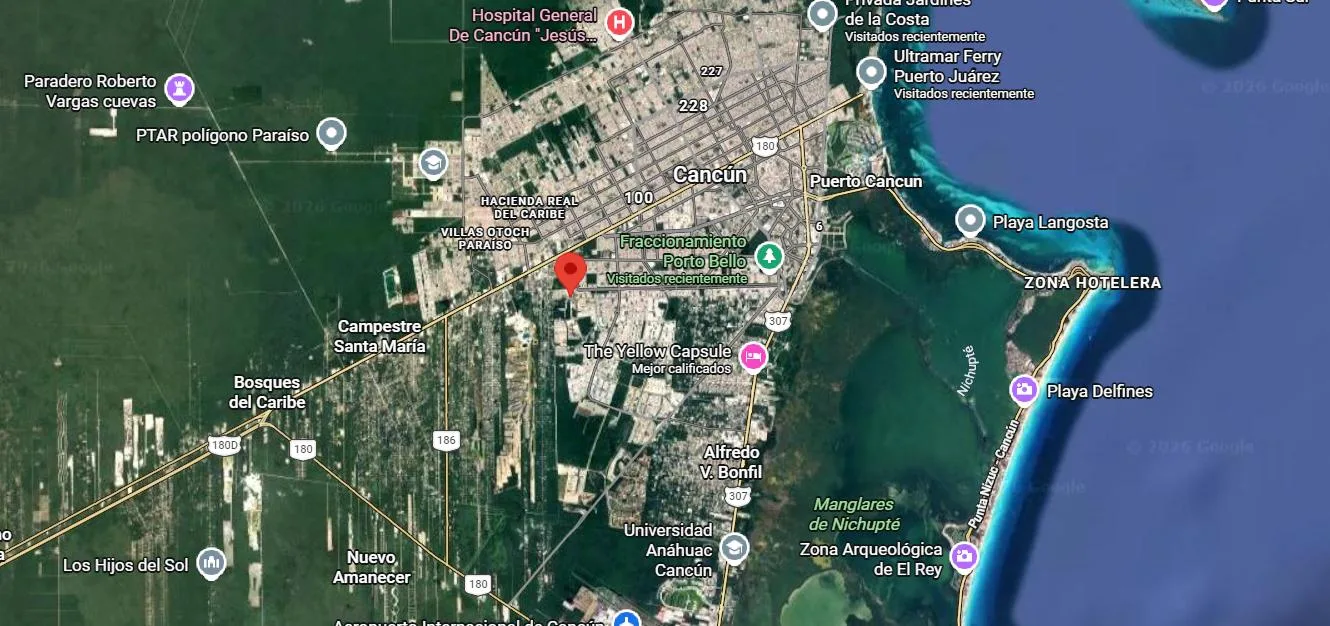Open Zona Arqueológica de El Rey marker

[x=964, y=555]
